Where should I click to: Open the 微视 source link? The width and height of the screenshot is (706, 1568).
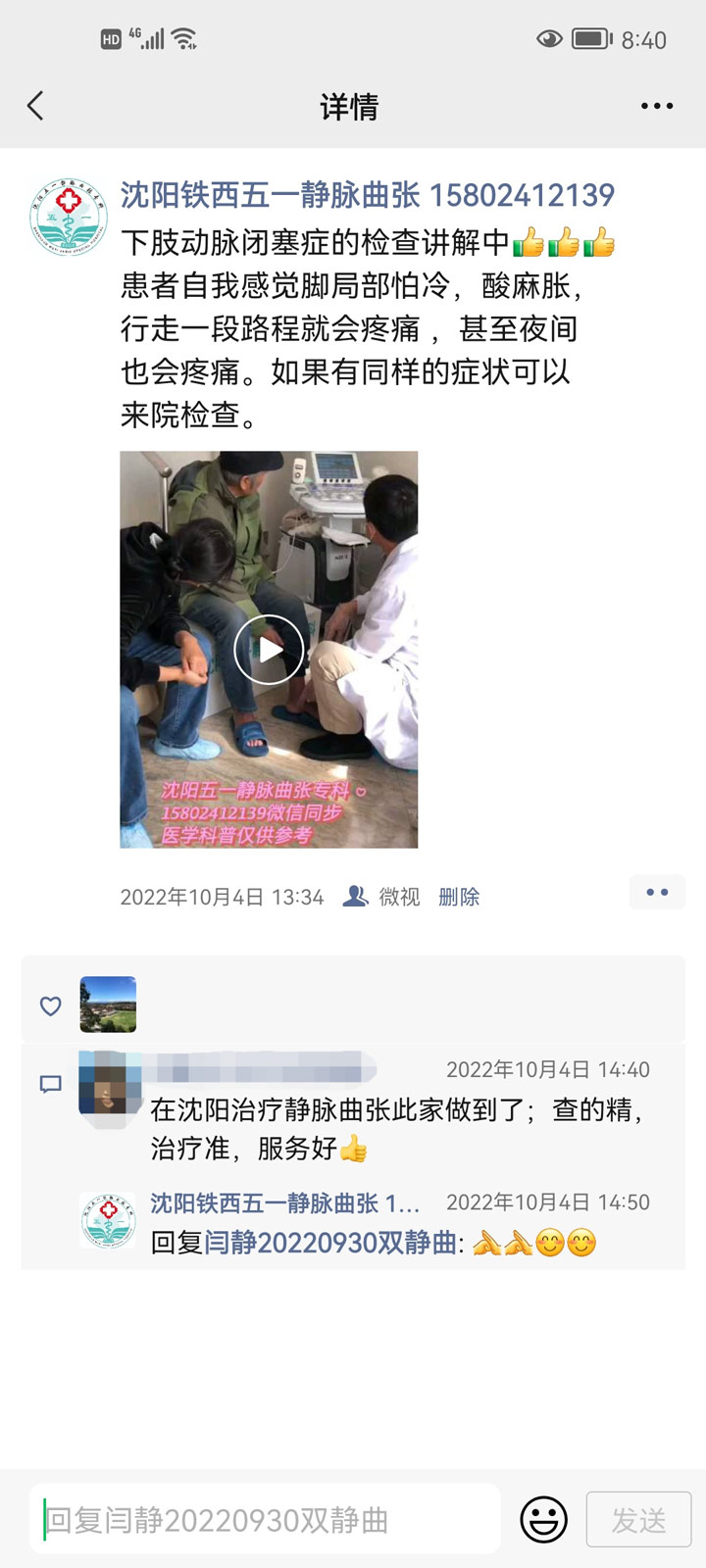398,897
